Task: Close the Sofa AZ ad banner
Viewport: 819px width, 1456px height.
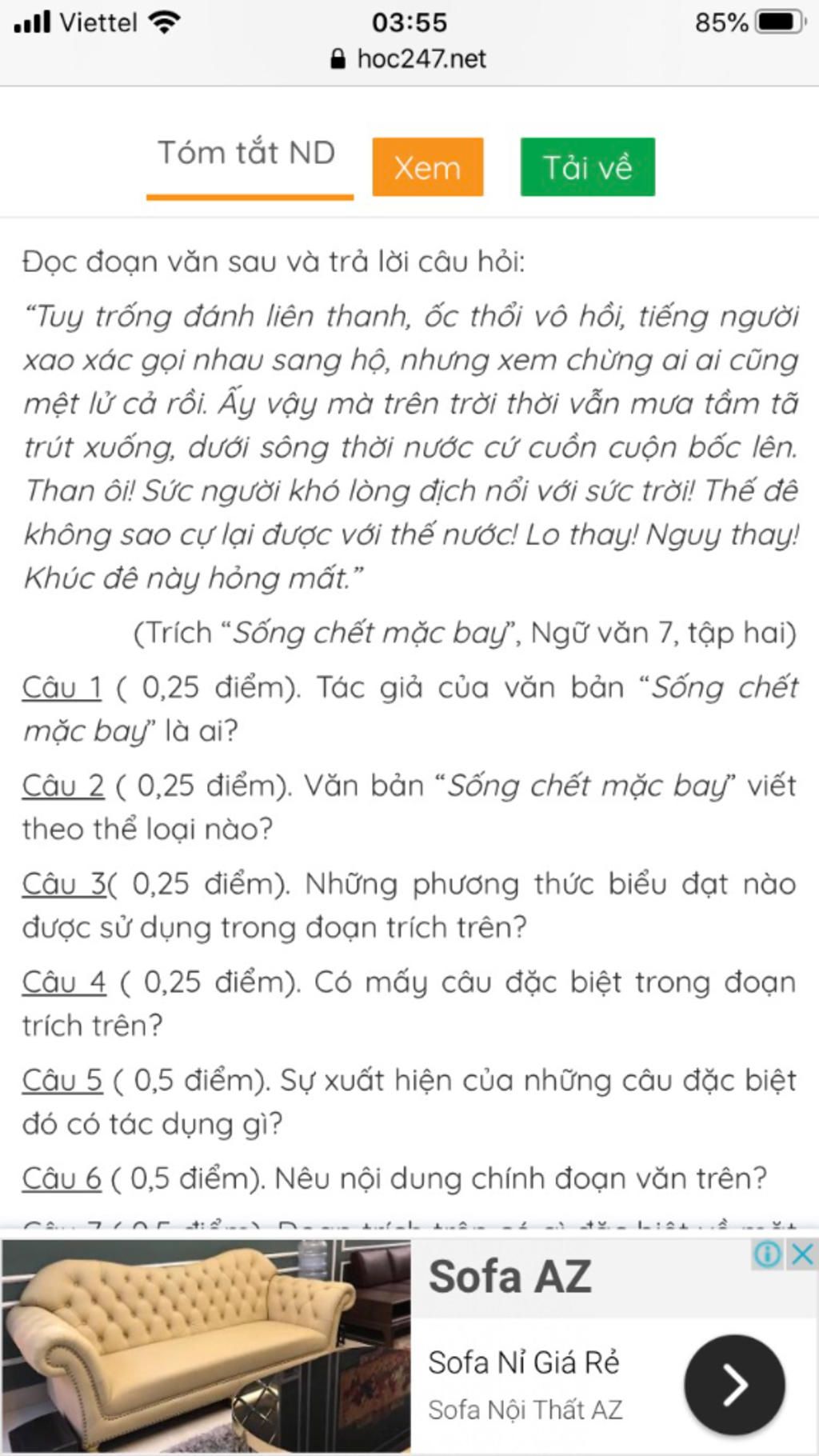Action: (802, 1254)
